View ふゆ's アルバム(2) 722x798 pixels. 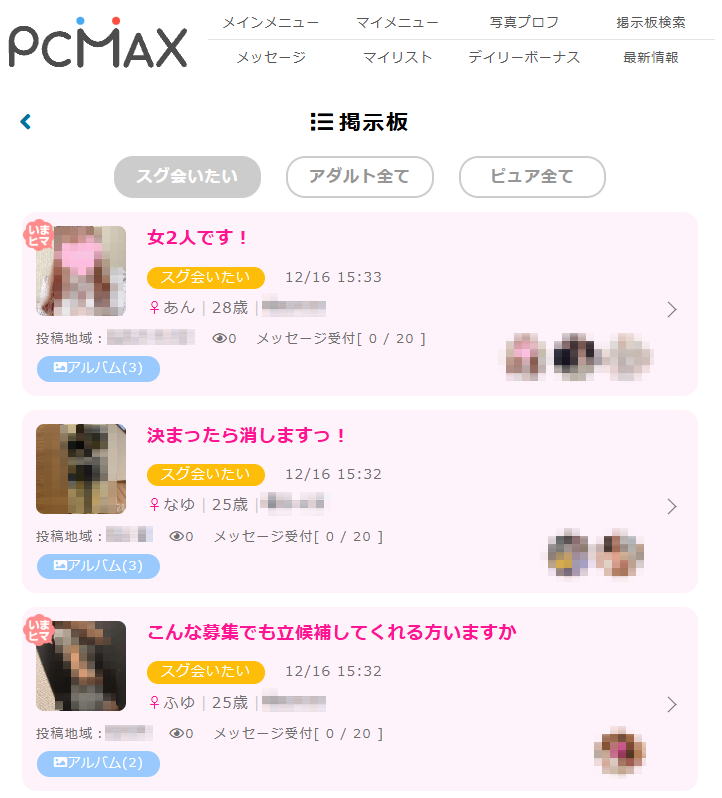point(98,763)
